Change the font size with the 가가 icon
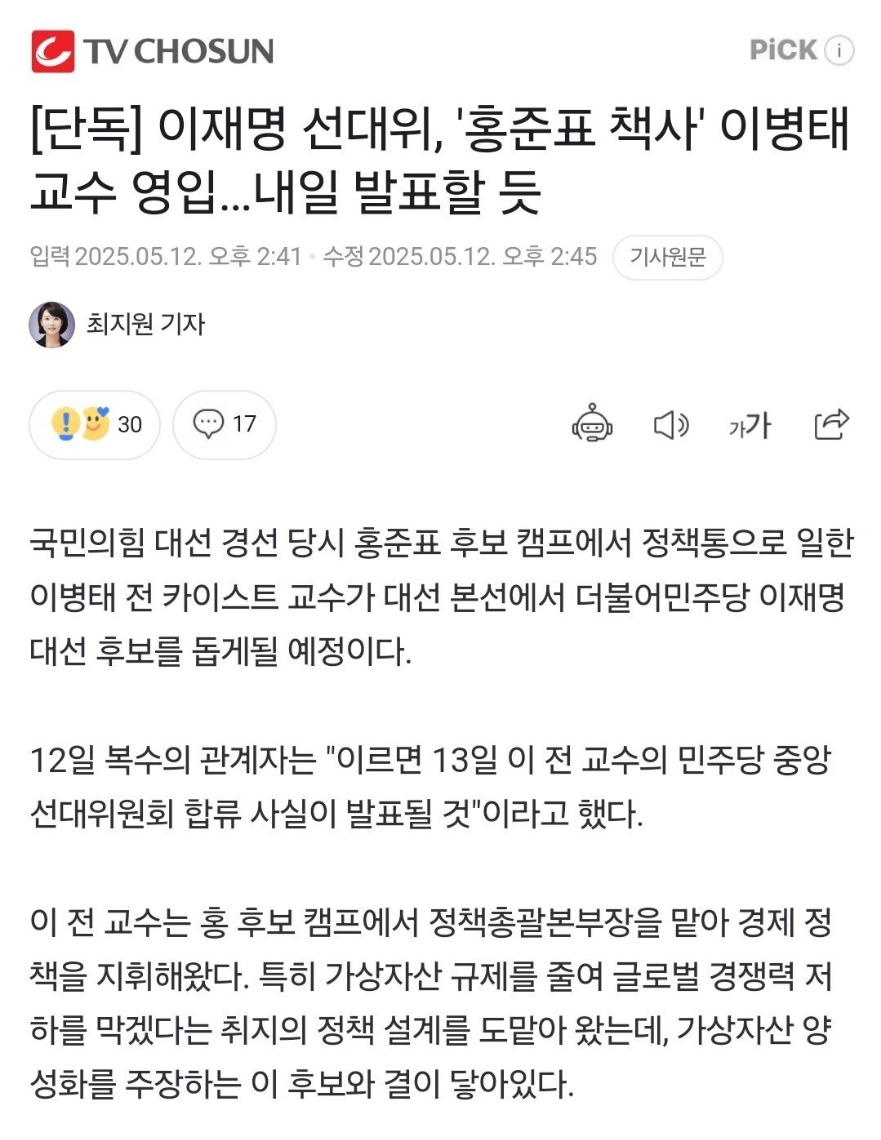This screenshot has height=1140, width=881. tap(749, 425)
